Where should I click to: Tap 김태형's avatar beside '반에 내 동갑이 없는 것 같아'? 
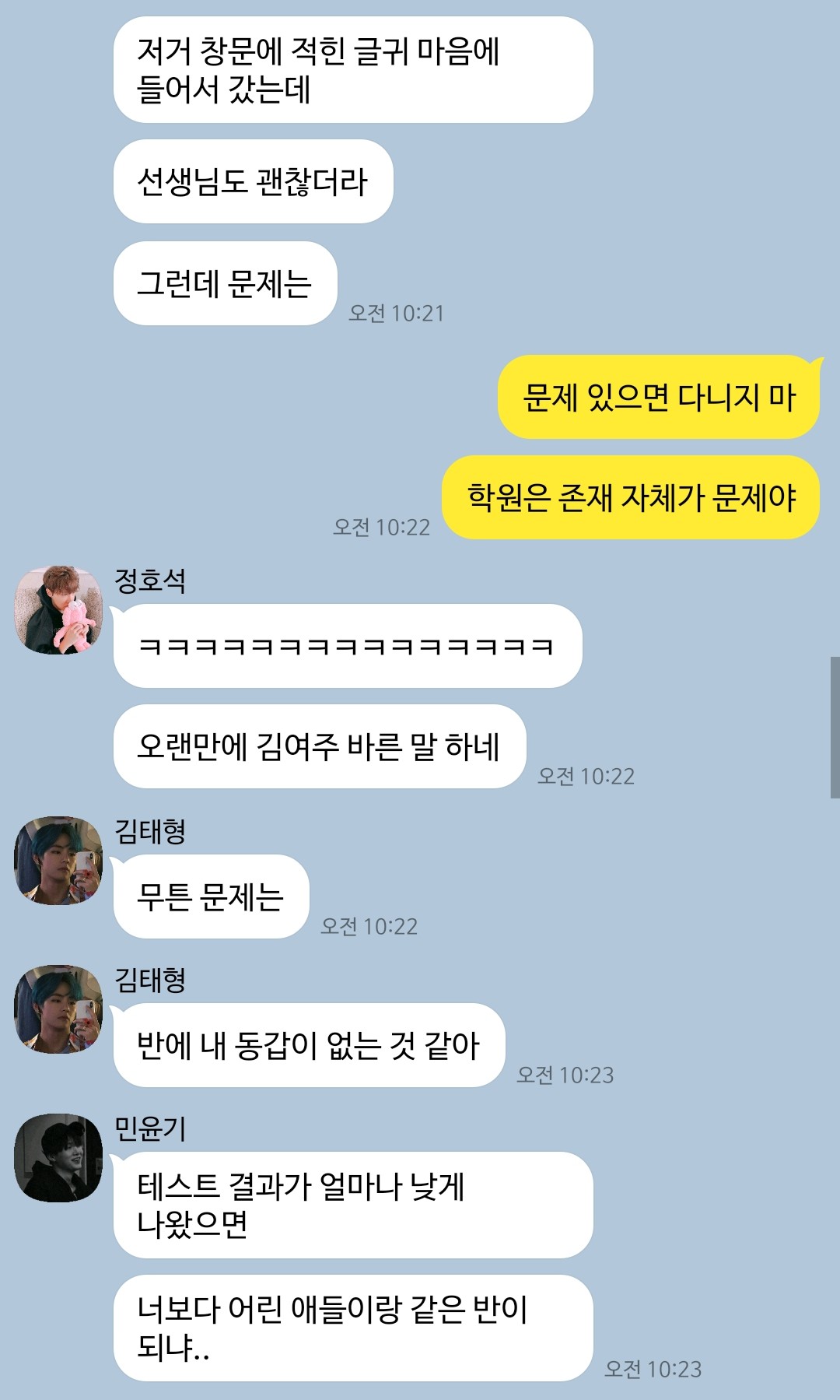click(58, 1009)
